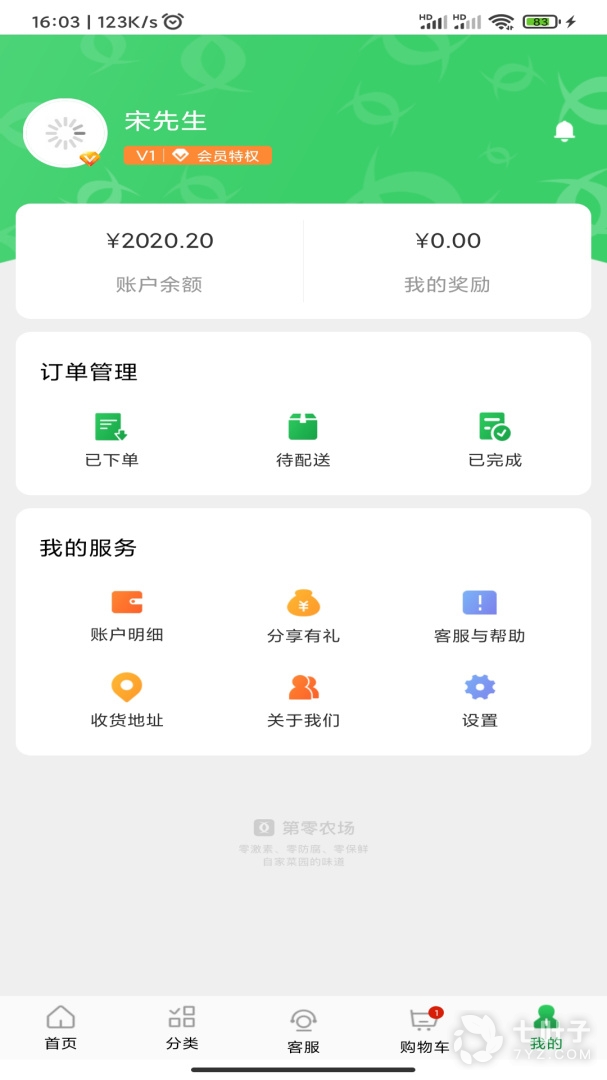Screen dimensions: 607x1080
Task: Select the 我的 profile tab
Action: point(545,1028)
